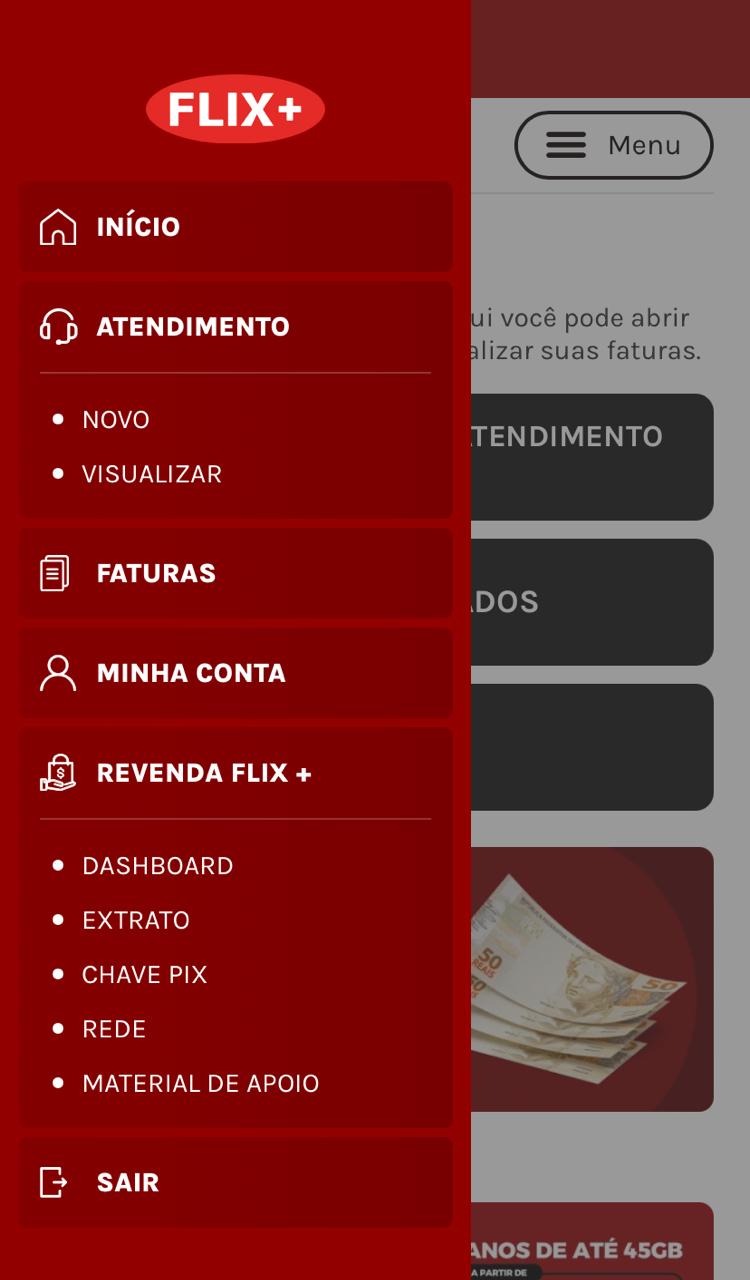Go to Início in the drawer
750x1280 pixels.
[x=235, y=227]
